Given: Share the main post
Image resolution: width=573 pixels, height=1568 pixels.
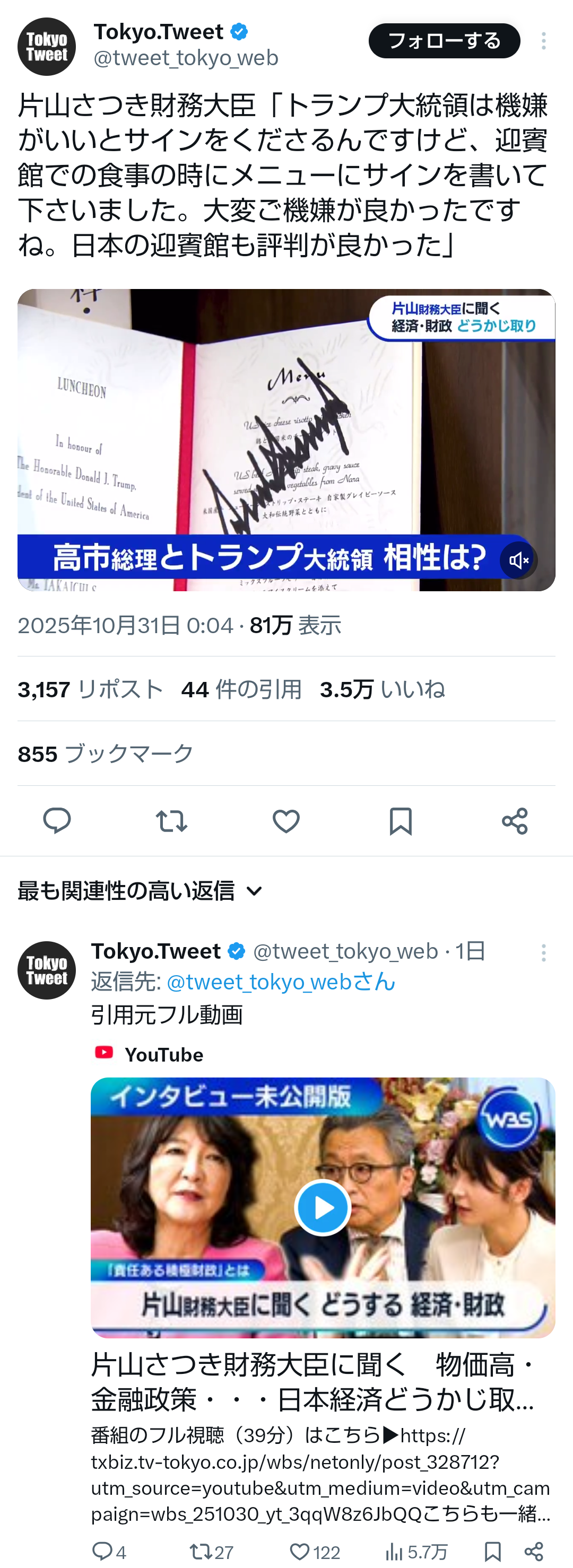Looking at the screenshot, I should click(515, 821).
